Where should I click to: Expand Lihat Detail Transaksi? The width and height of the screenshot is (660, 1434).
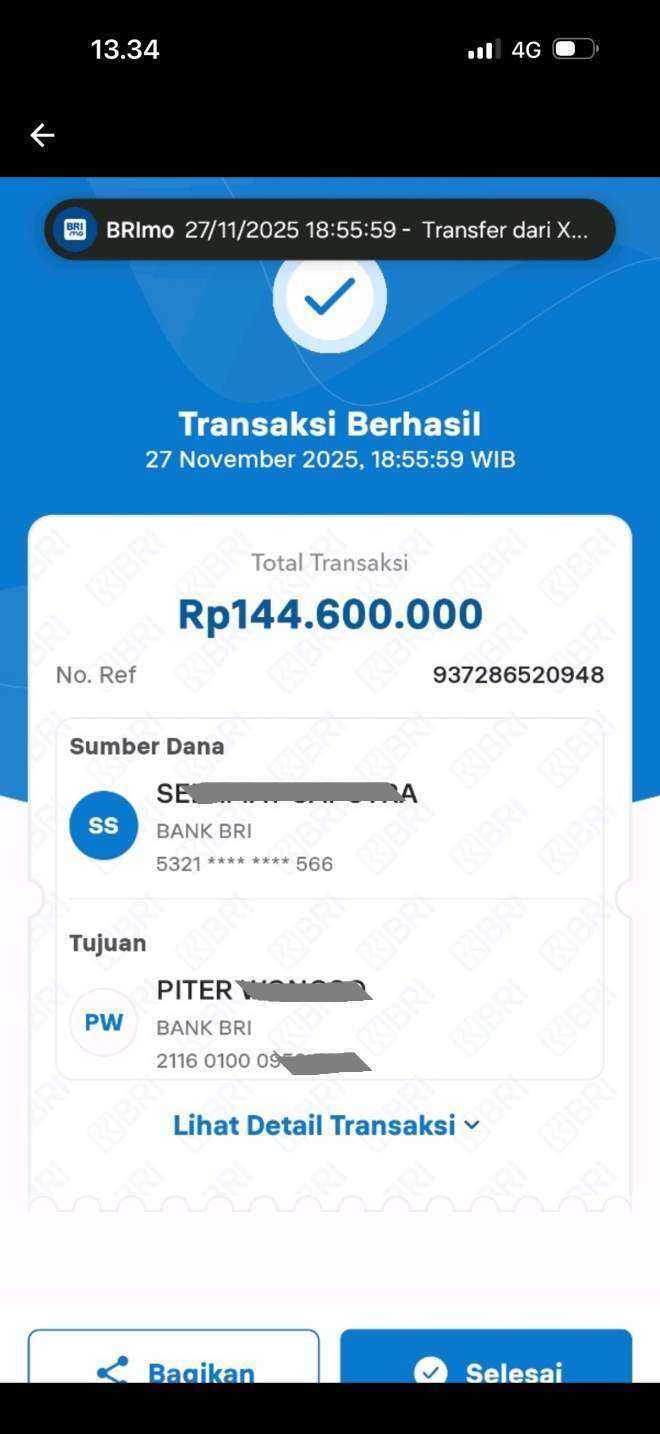pos(327,1125)
